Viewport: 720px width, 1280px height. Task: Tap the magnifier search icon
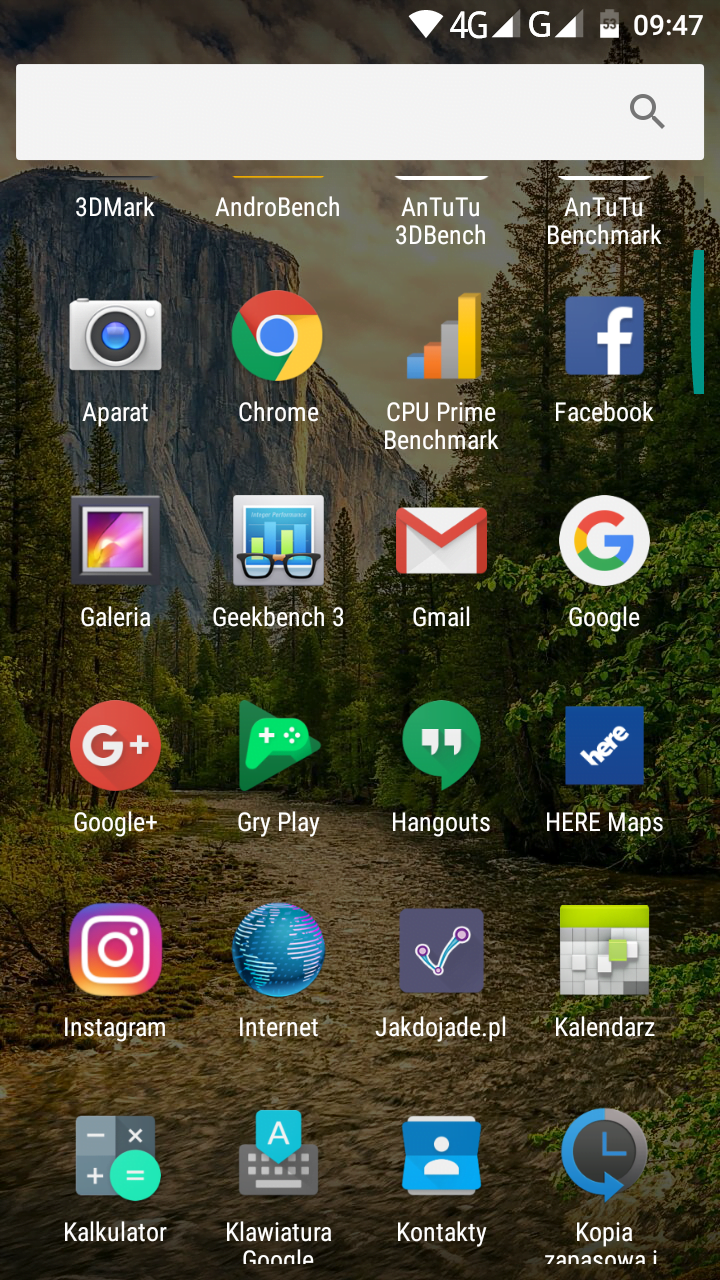[x=647, y=112]
